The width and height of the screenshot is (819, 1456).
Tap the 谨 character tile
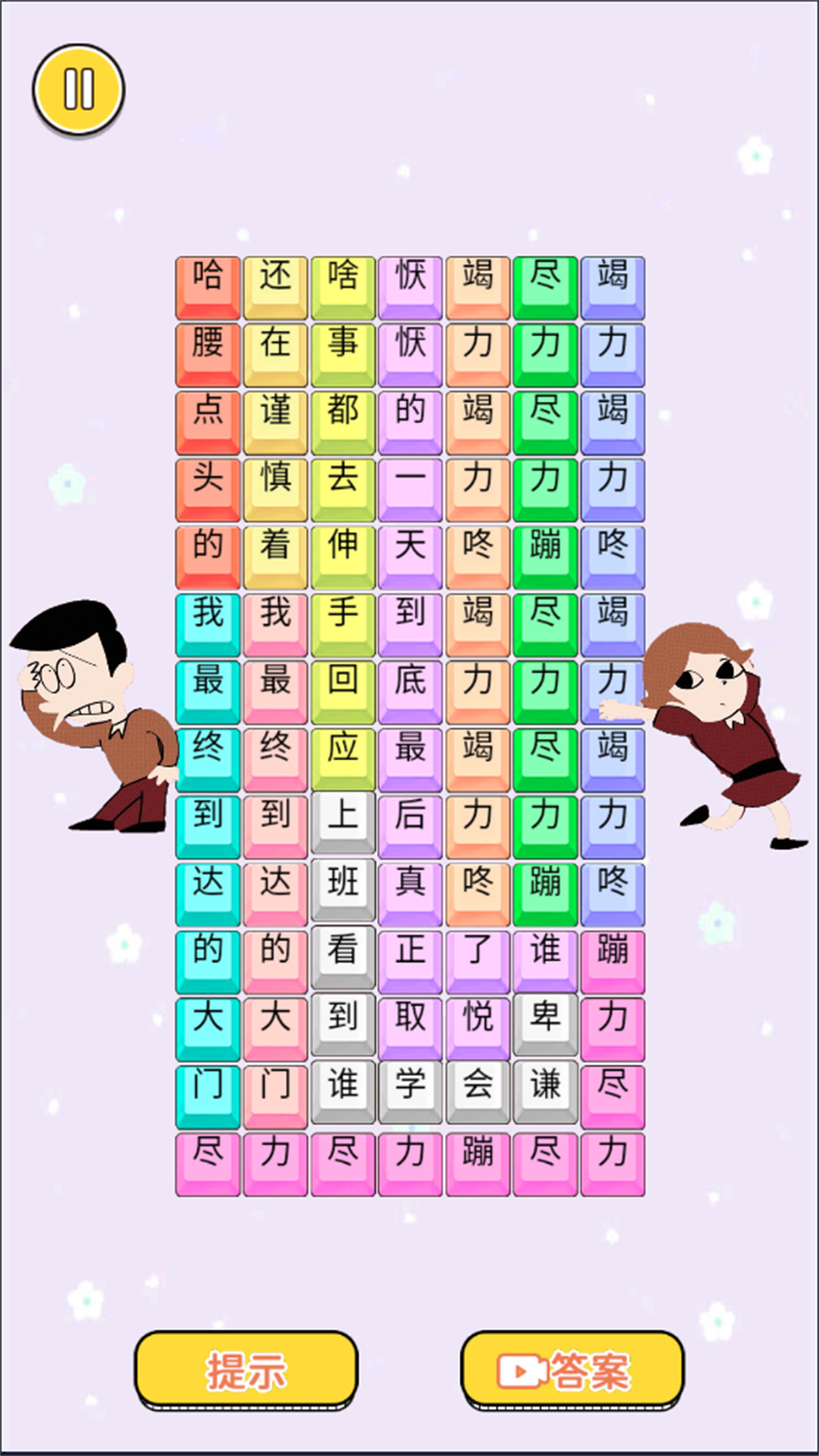click(x=275, y=422)
